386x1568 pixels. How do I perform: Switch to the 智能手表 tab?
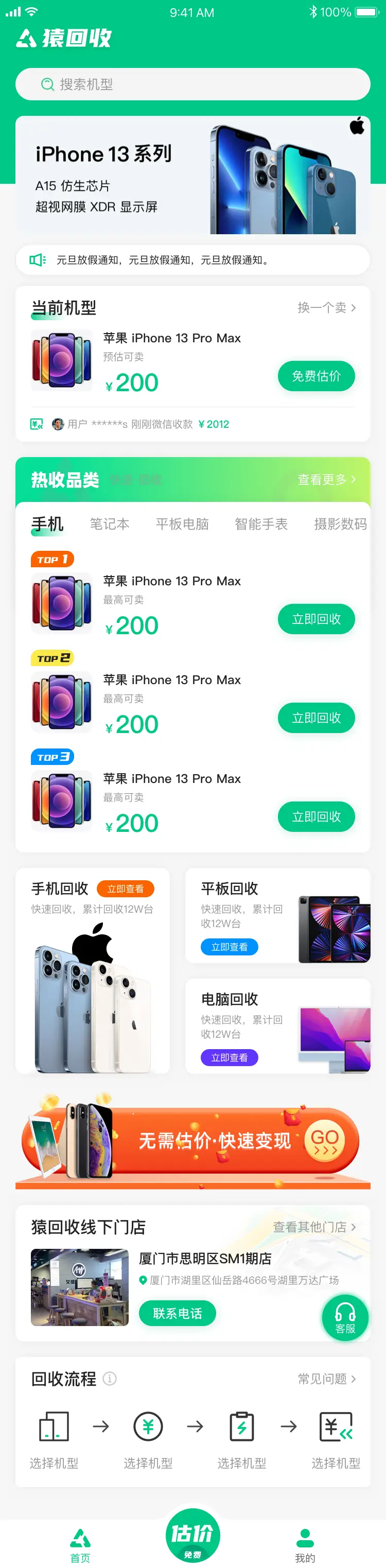(x=261, y=524)
